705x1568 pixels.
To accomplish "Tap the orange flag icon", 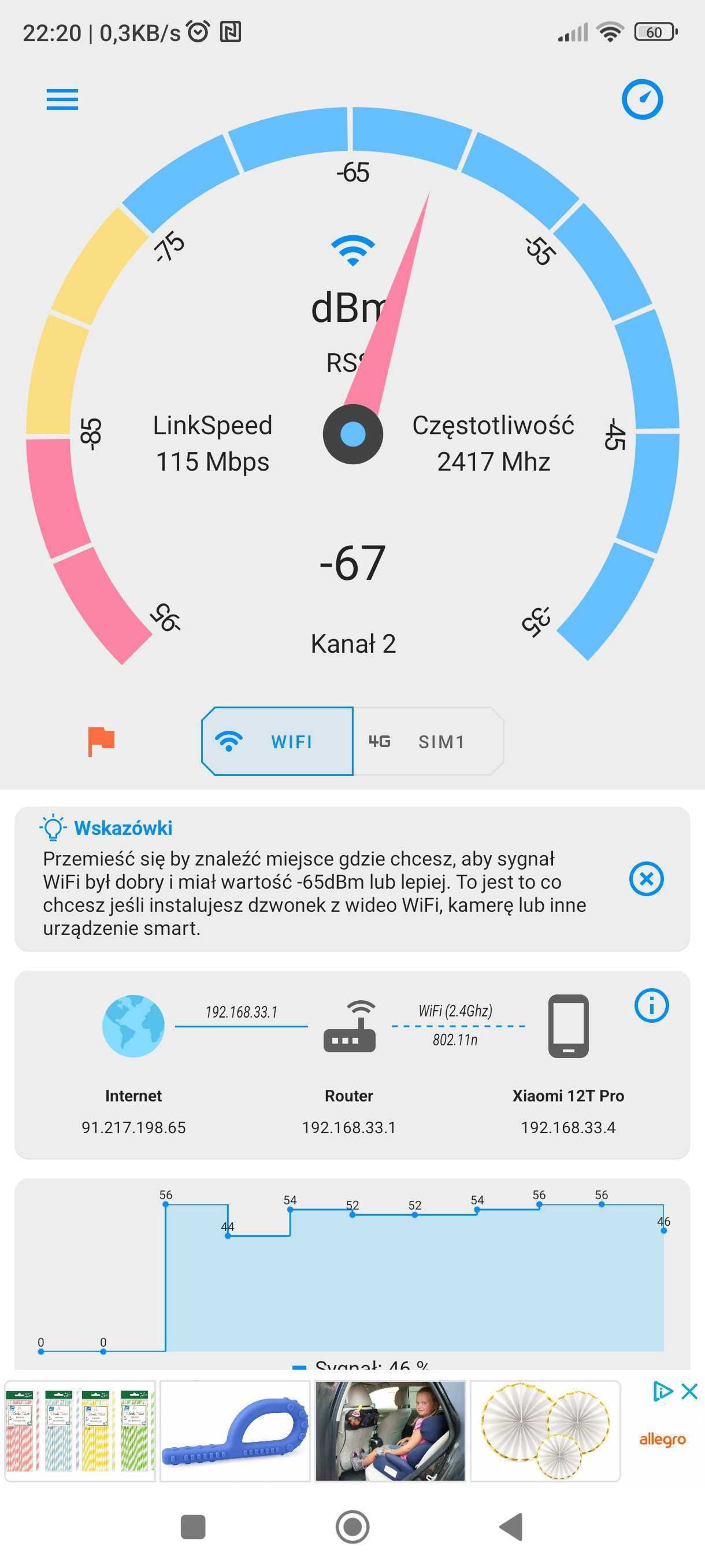I will click(101, 741).
